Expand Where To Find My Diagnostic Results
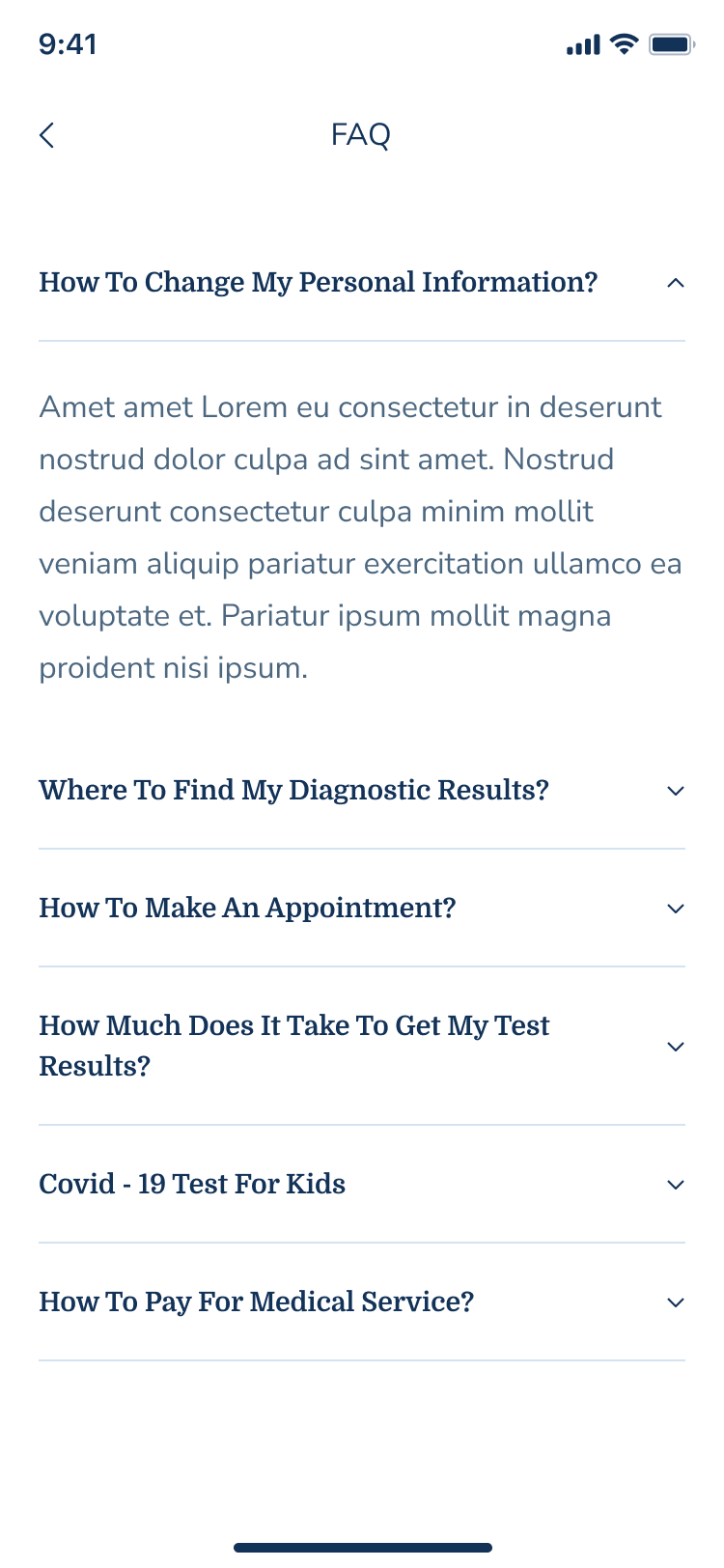The width and height of the screenshot is (724, 1568). point(675,791)
